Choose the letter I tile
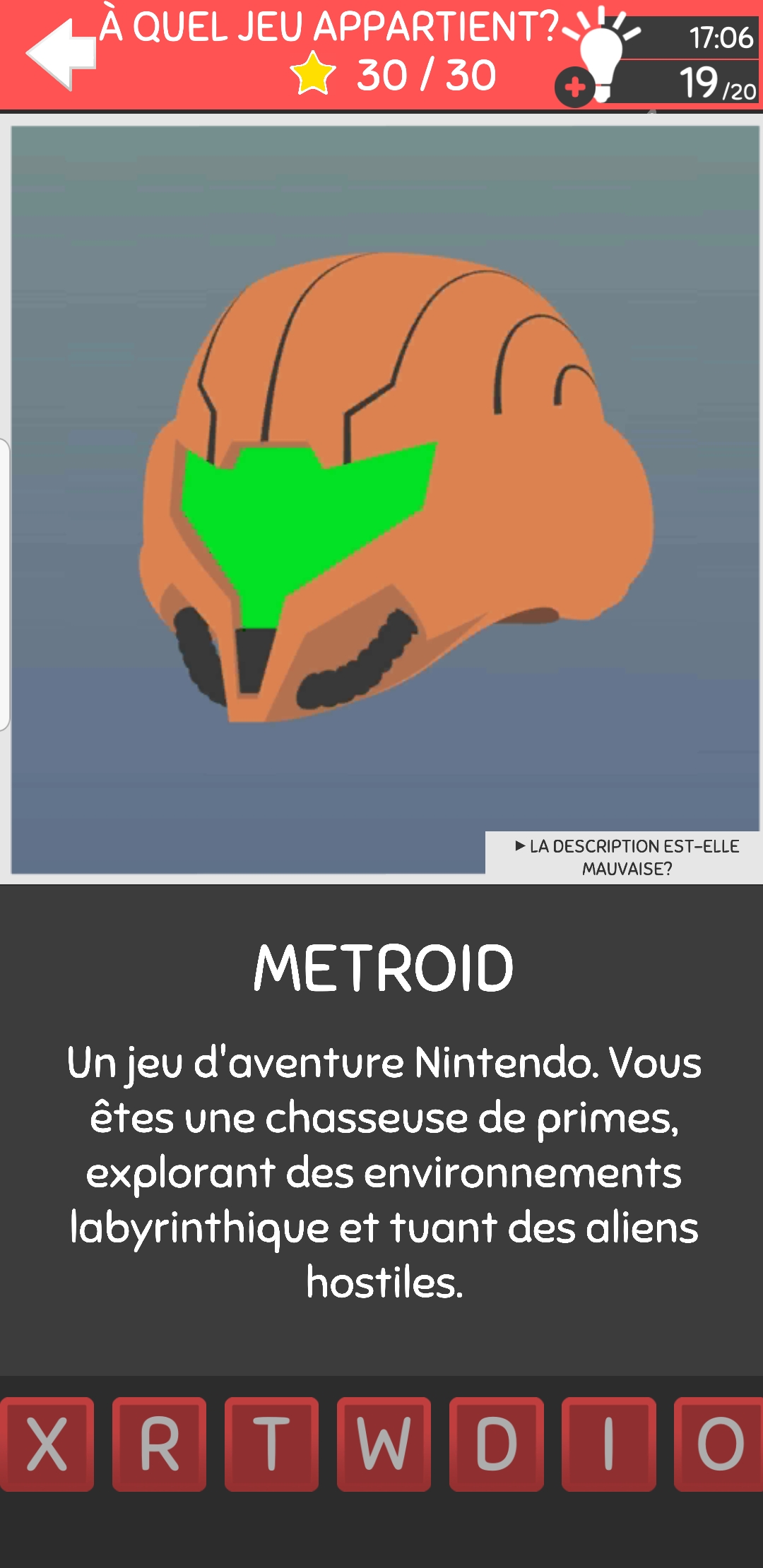 pyautogui.click(x=608, y=1444)
